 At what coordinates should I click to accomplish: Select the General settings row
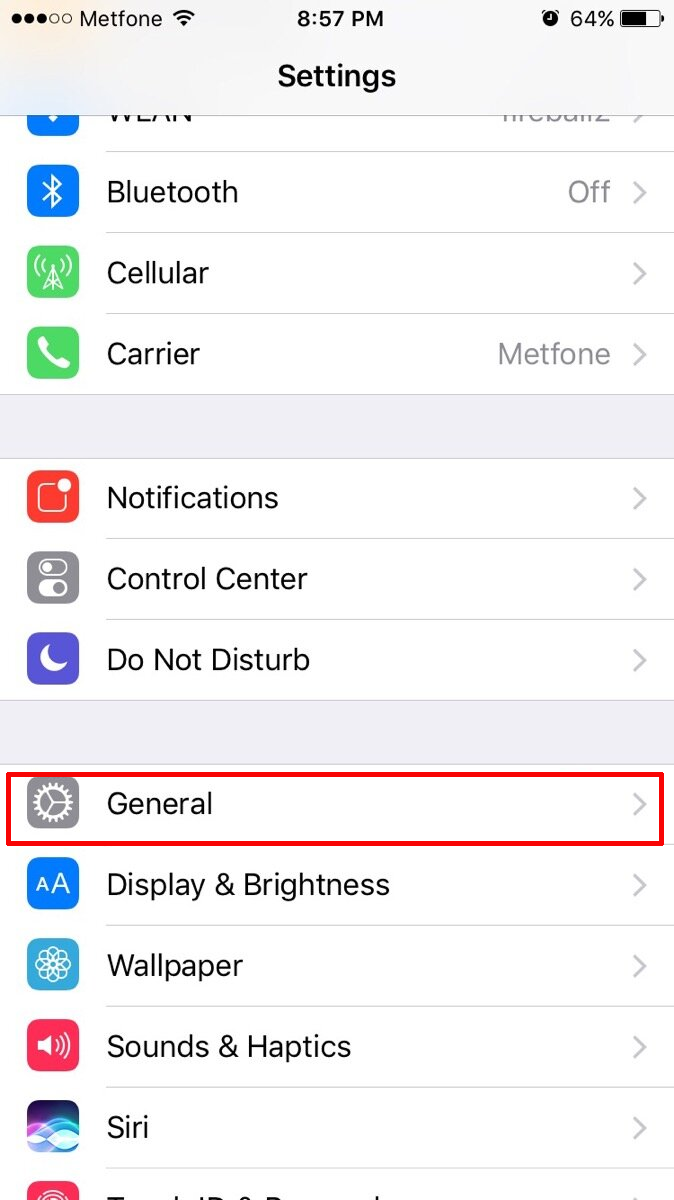pos(337,804)
